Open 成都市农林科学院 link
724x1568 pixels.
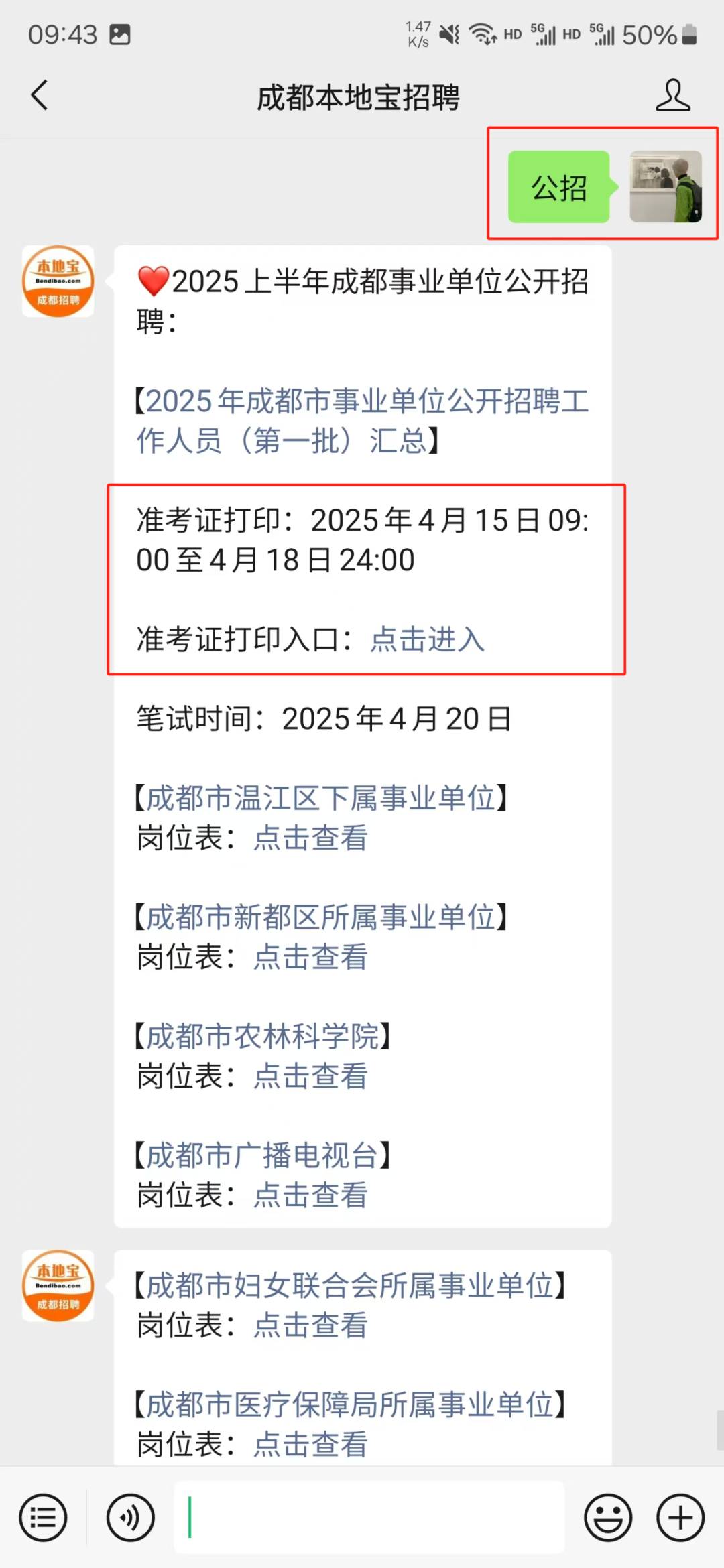click(x=263, y=1037)
